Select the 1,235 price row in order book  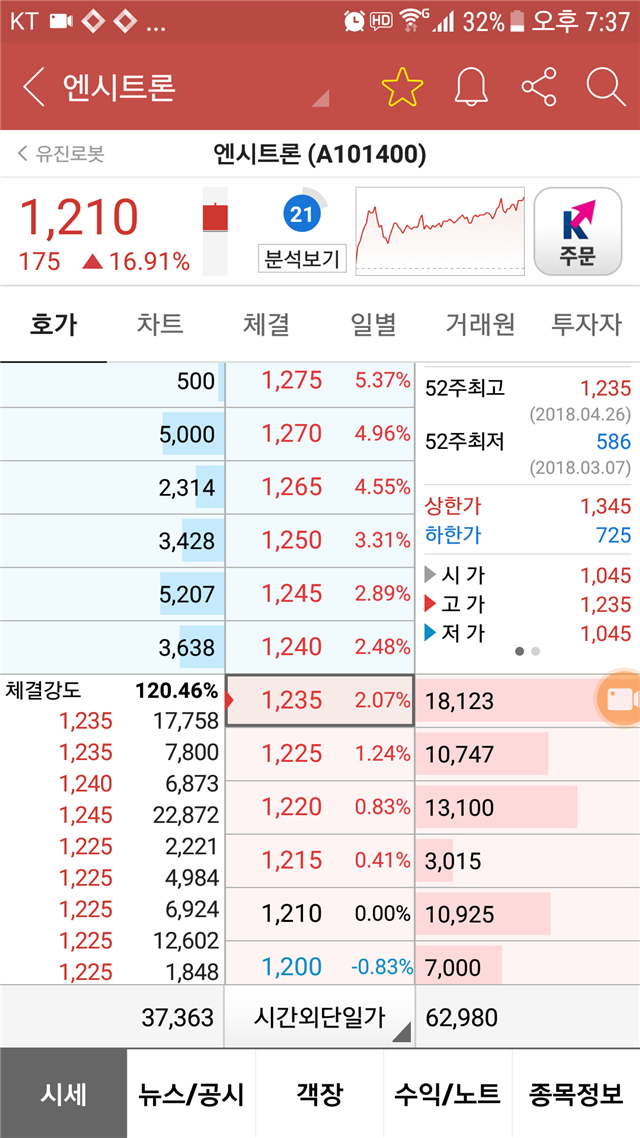[x=320, y=700]
